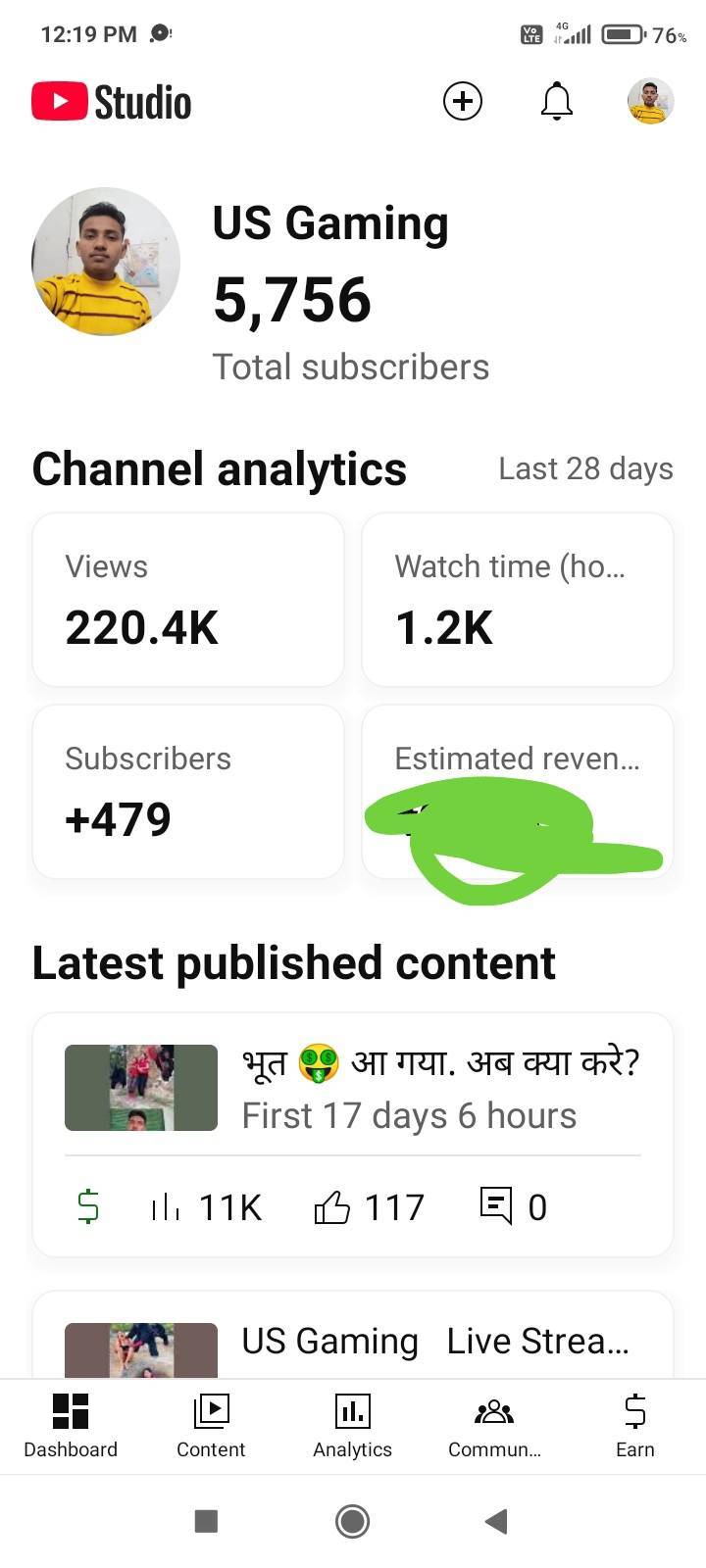The image size is (706, 1568).
Task: Open the Watch time analytics card
Action: (x=517, y=599)
